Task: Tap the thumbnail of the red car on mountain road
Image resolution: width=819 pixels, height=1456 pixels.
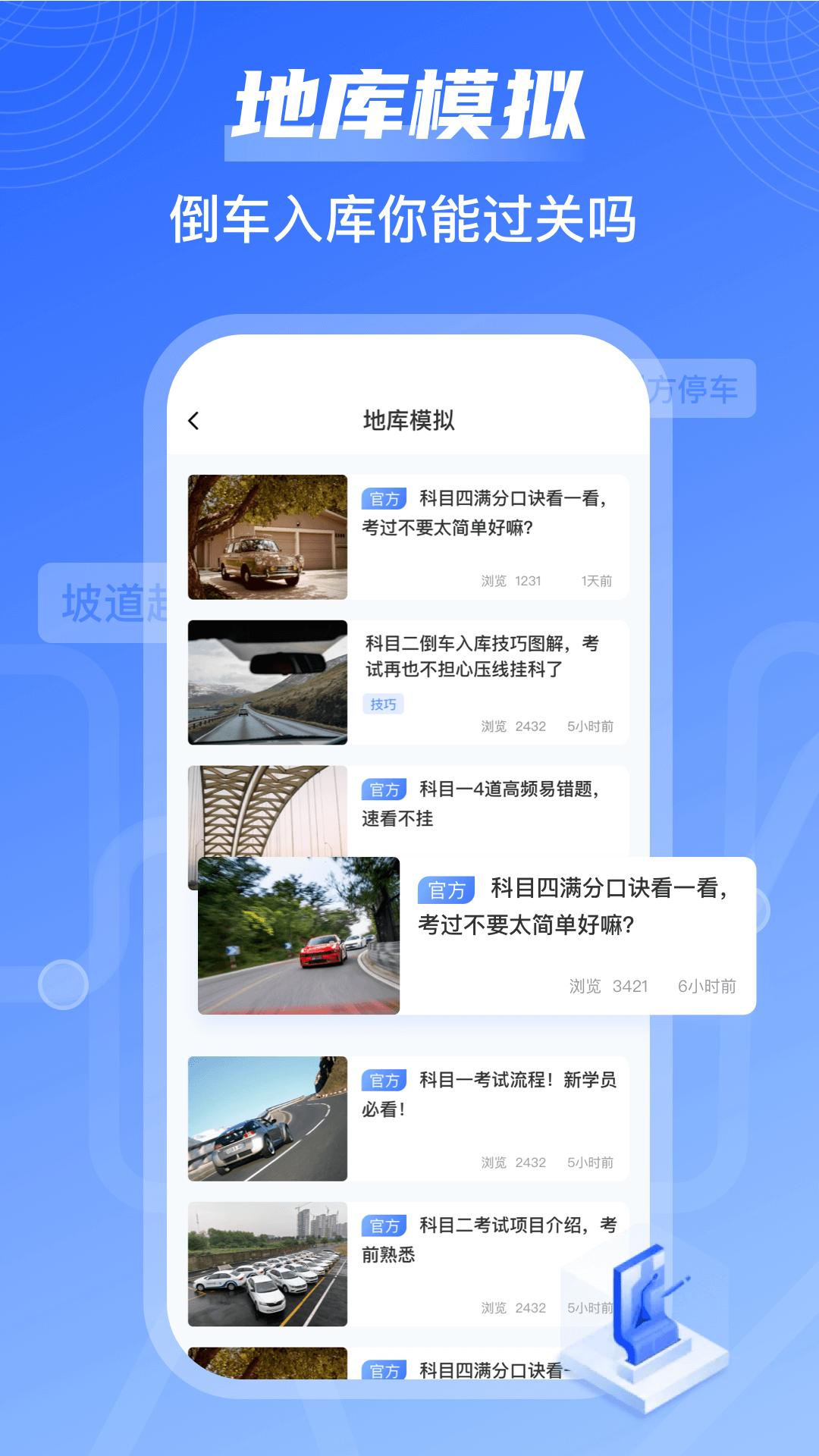Action: pyautogui.click(x=298, y=934)
